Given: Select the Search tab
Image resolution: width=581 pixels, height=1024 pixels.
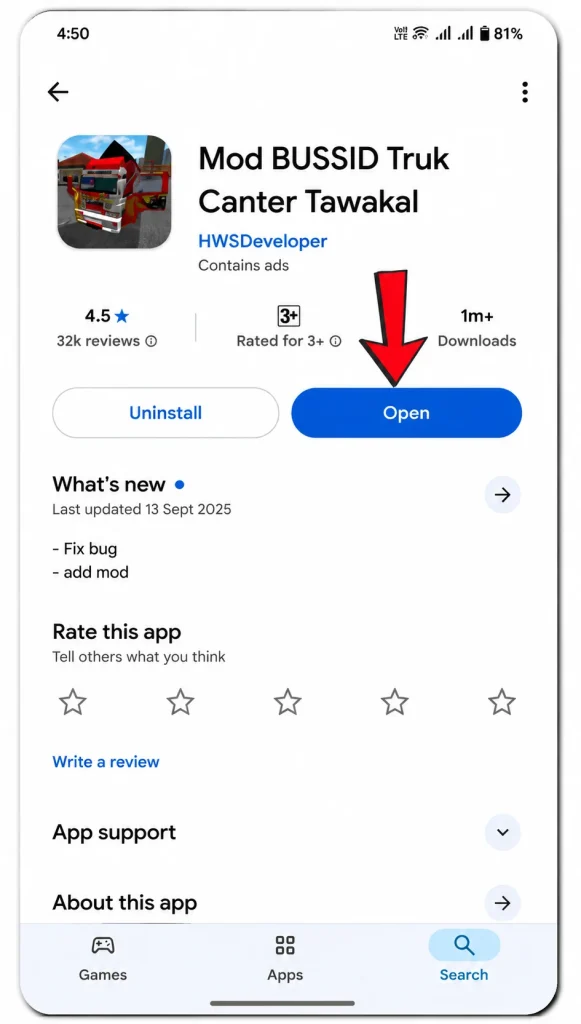Looking at the screenshot, I should pyautogui.click(x=463, y=958).
